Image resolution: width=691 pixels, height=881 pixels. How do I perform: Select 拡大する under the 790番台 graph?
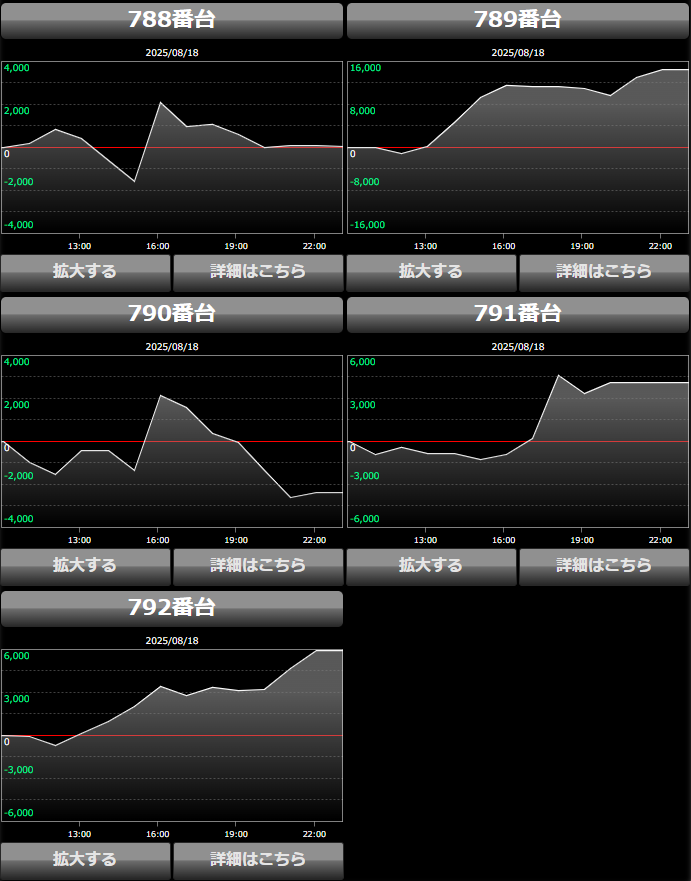[85, 565]
